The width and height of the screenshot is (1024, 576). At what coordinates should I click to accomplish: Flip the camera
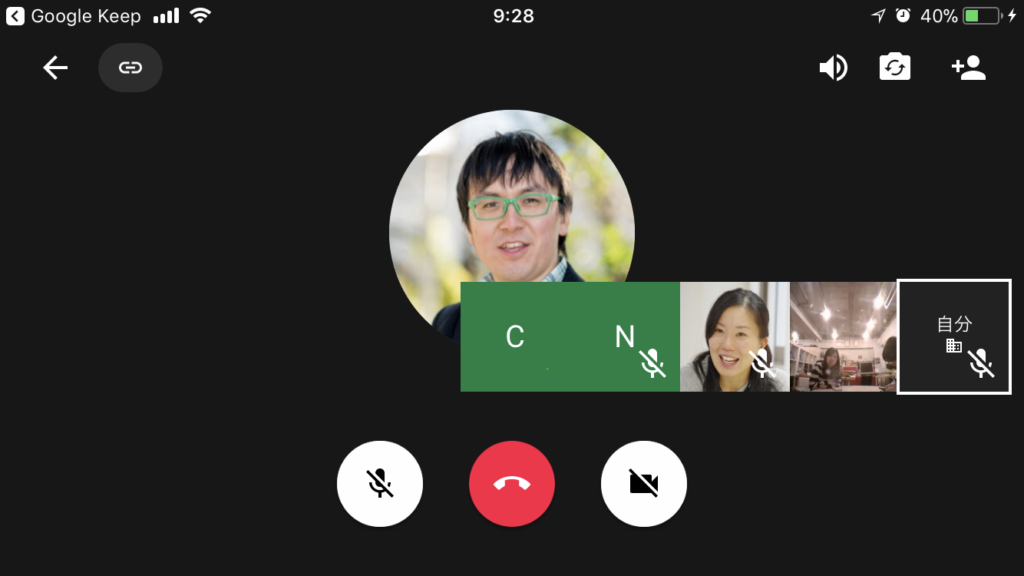895,68
